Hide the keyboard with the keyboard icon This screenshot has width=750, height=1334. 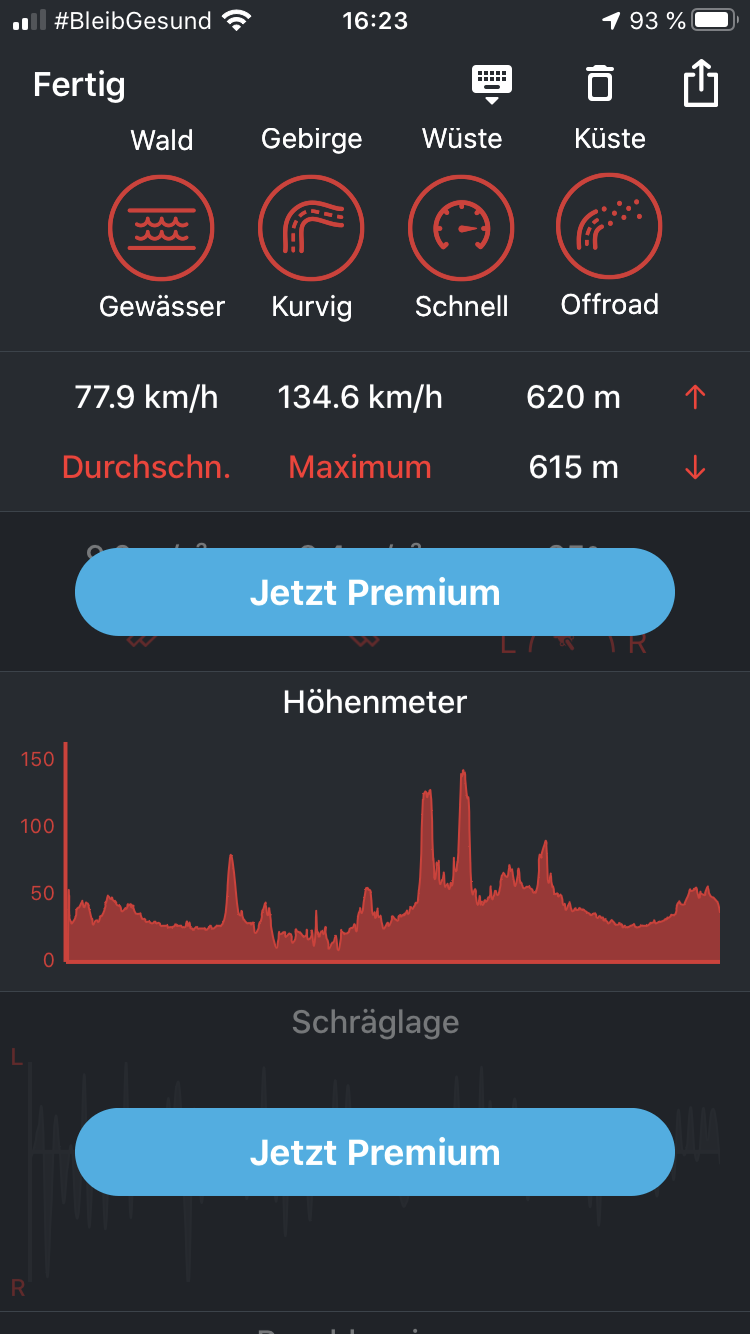[x=492, y=84]
